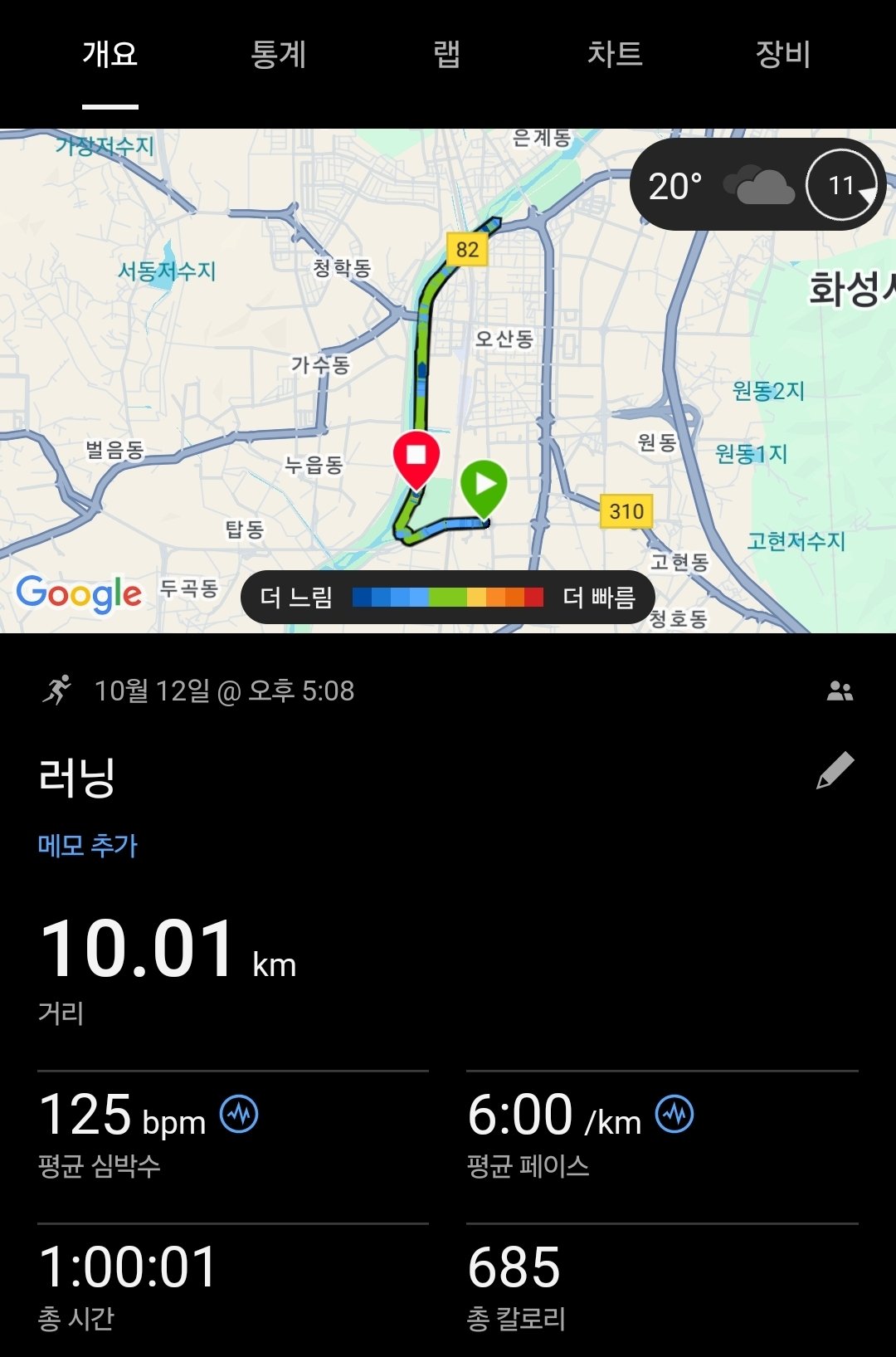Select the 310 road badge on the map
Image resolution: width=896 pixels, height=1357 pixels.
coord(626,510)
